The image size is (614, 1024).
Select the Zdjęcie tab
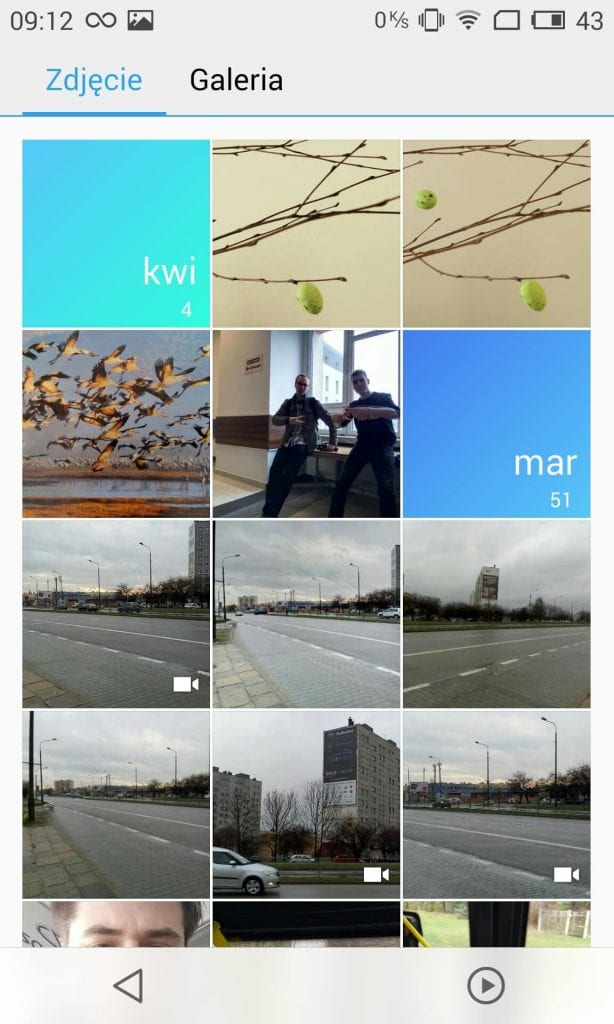pos(94,80)
